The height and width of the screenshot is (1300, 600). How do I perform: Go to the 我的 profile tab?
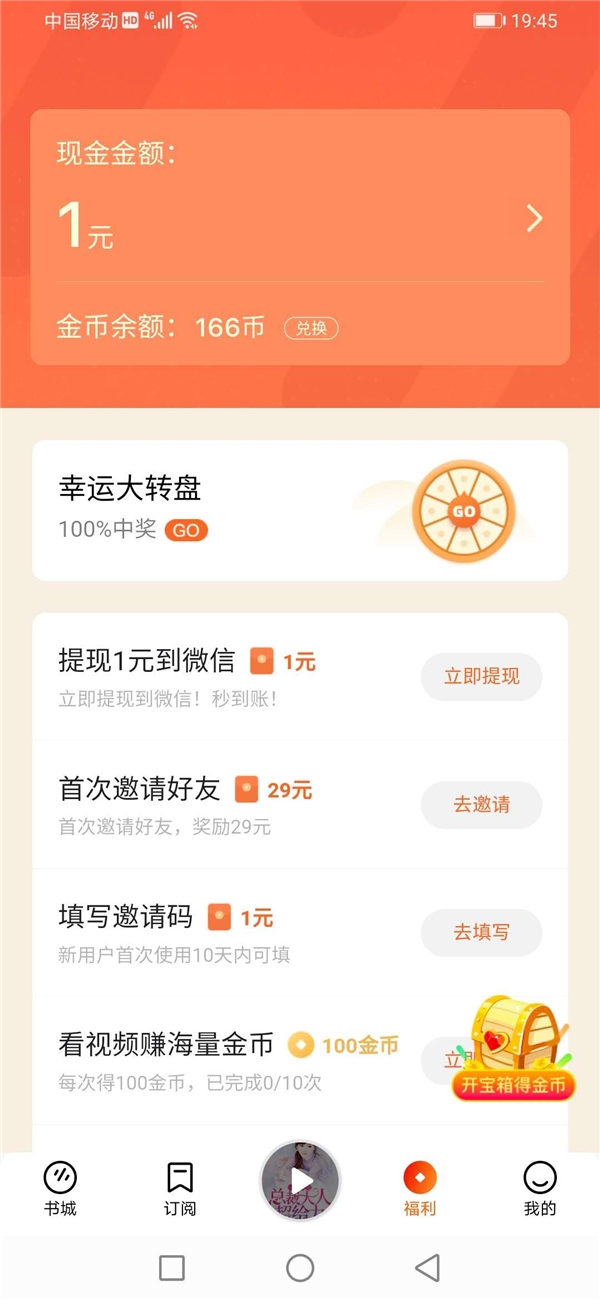coord(540,1189)
